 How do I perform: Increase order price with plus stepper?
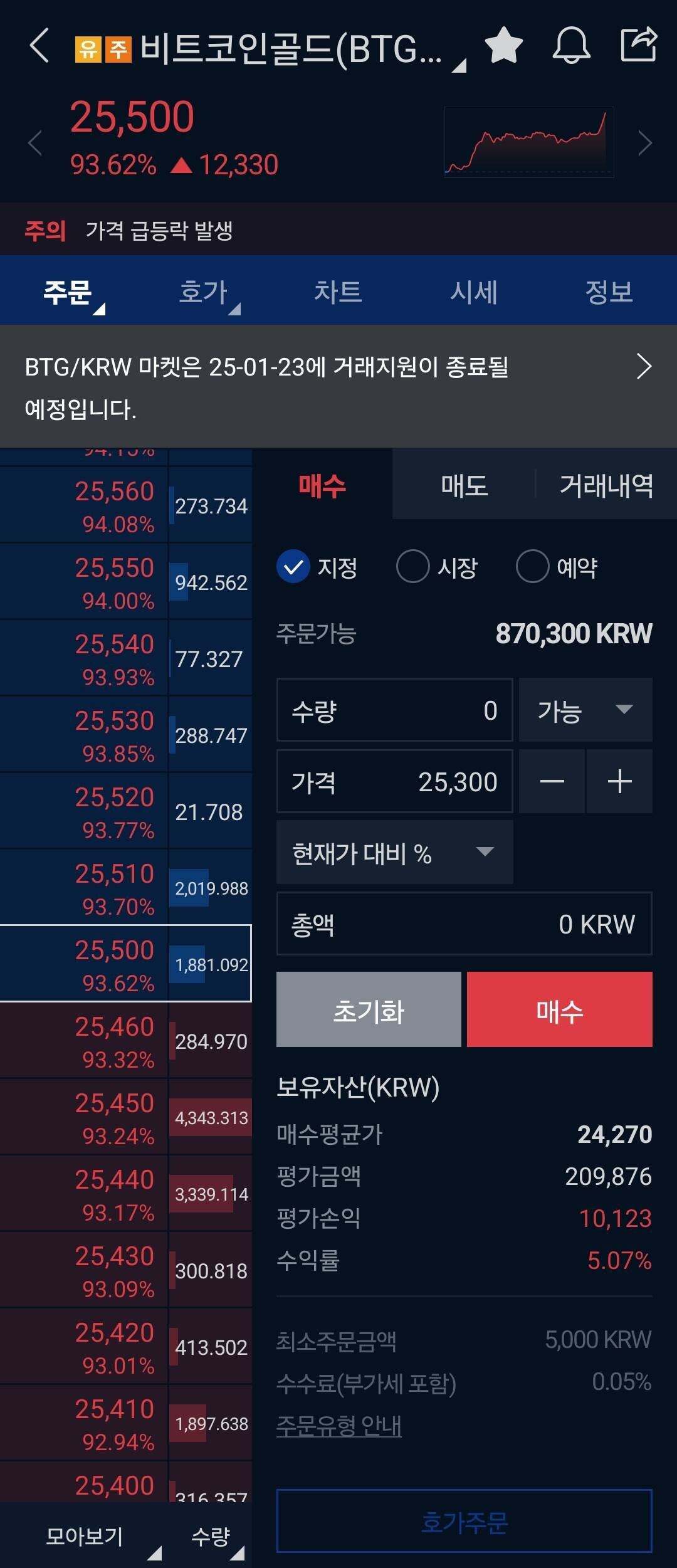click(x=619, y=781)
